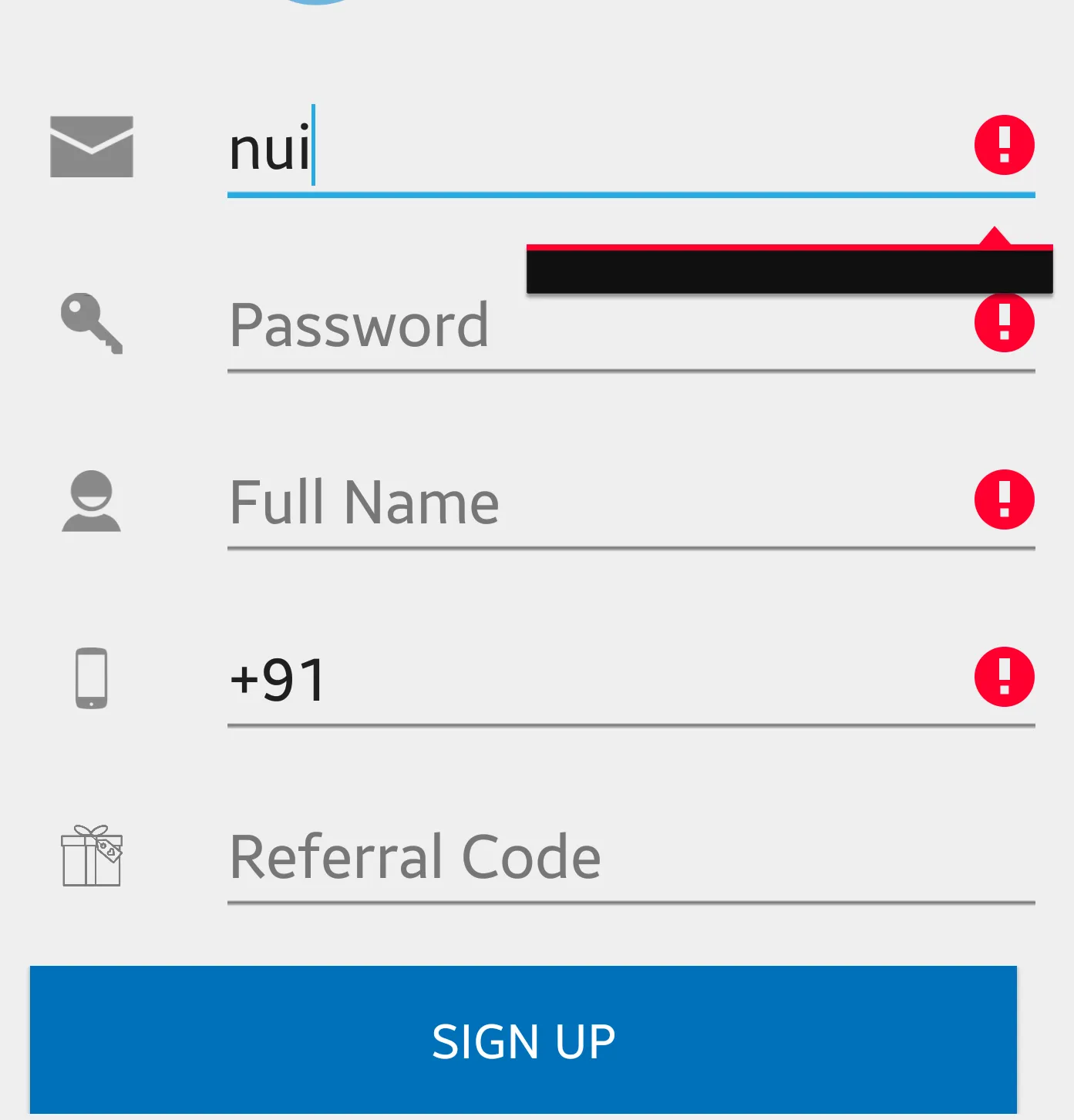The height and width of the screenshot is (1120, 1074).
Task: Submit the form with SIGN UP
Action: point(523,1041)
